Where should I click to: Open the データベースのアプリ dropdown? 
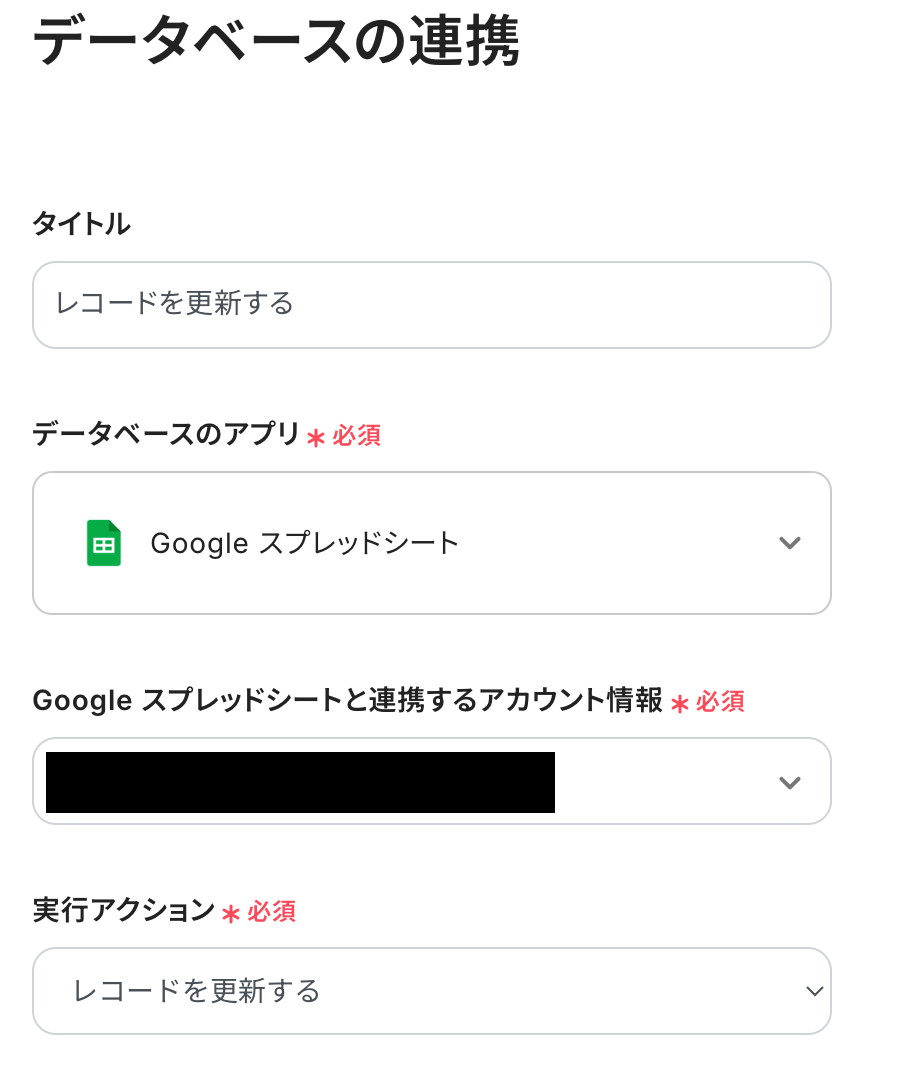(x=431, y=543)
